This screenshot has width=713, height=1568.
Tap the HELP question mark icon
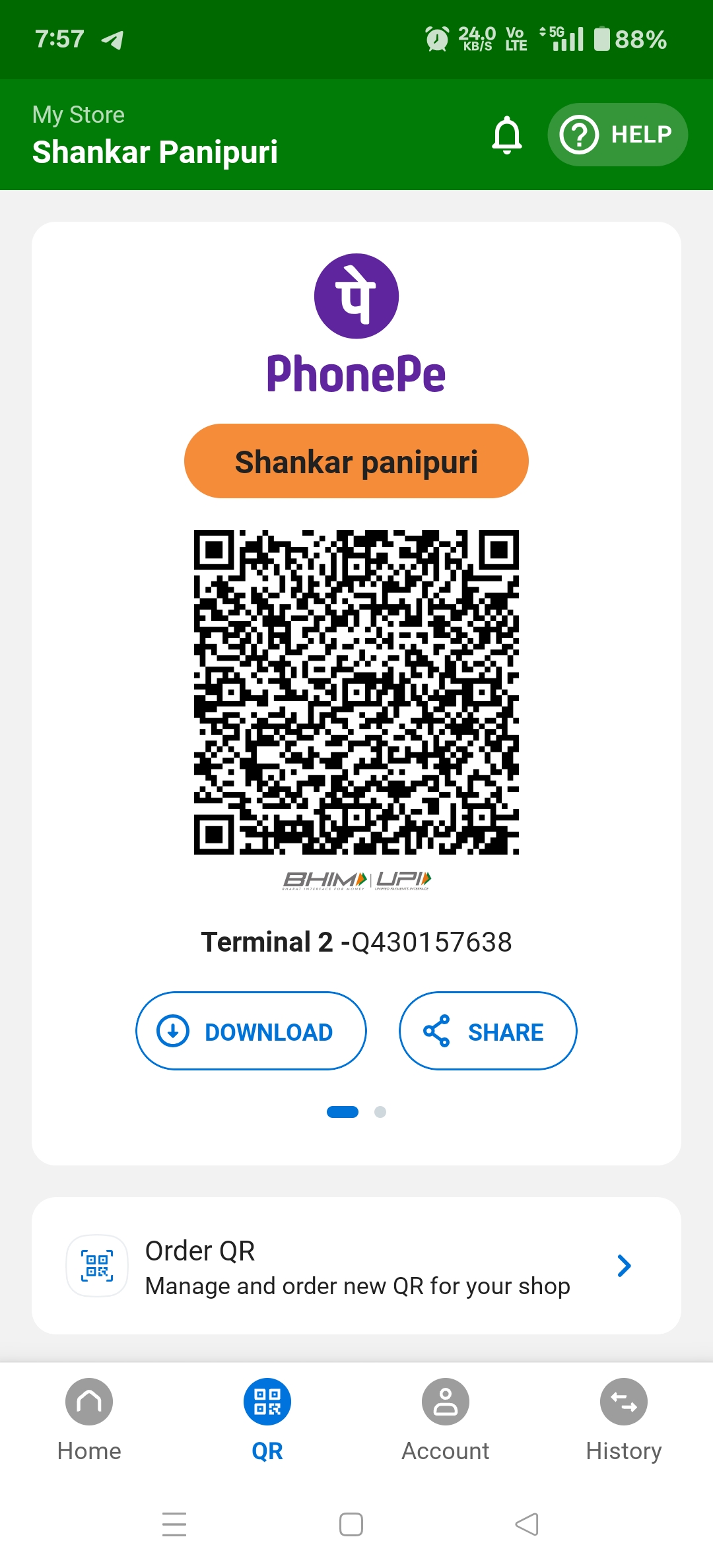tap(580, 134)
